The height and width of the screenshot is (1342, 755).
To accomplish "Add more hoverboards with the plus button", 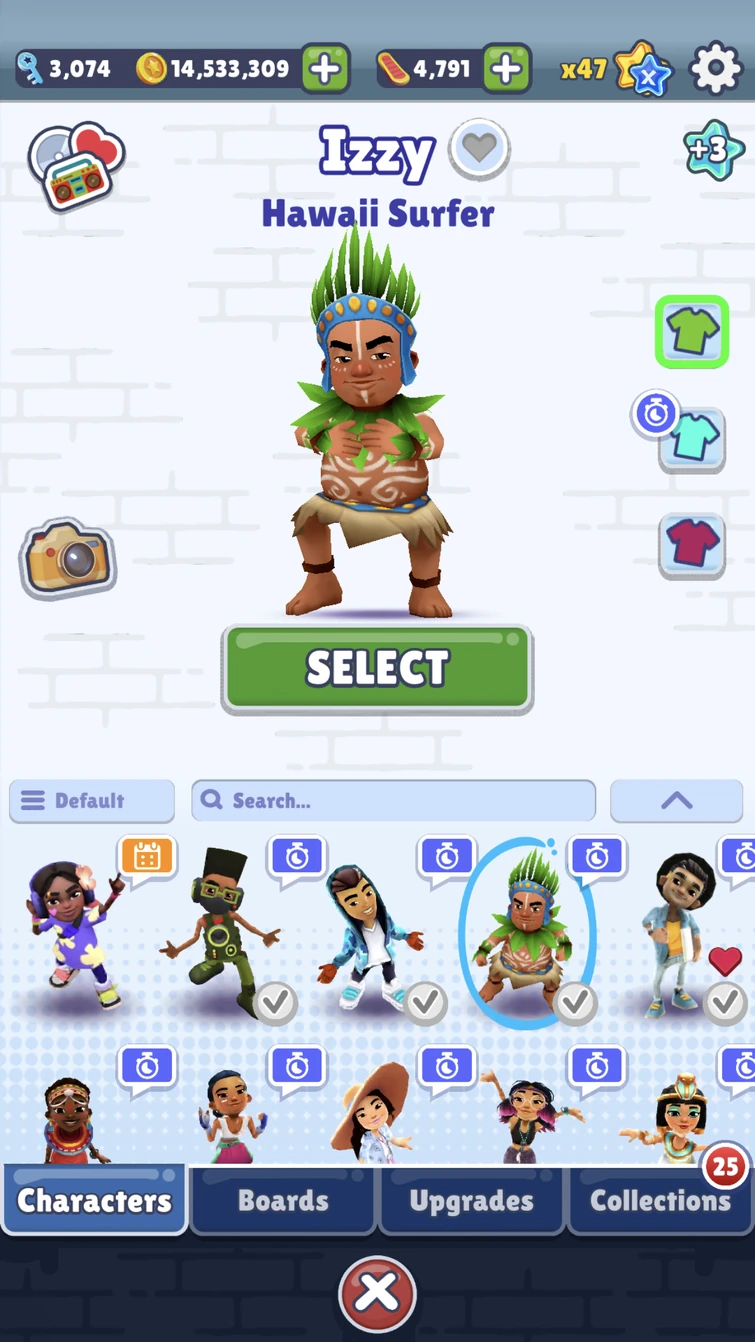I will pyautogui.click(x=506, y=69).
